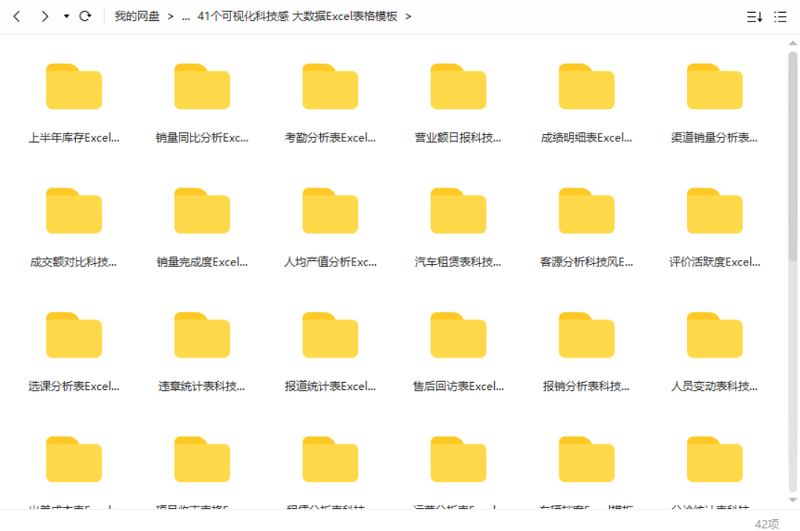The height and width of the screenshot is (531, 800).
Task: Go back to the previous folder
Action: pos(17,16)
